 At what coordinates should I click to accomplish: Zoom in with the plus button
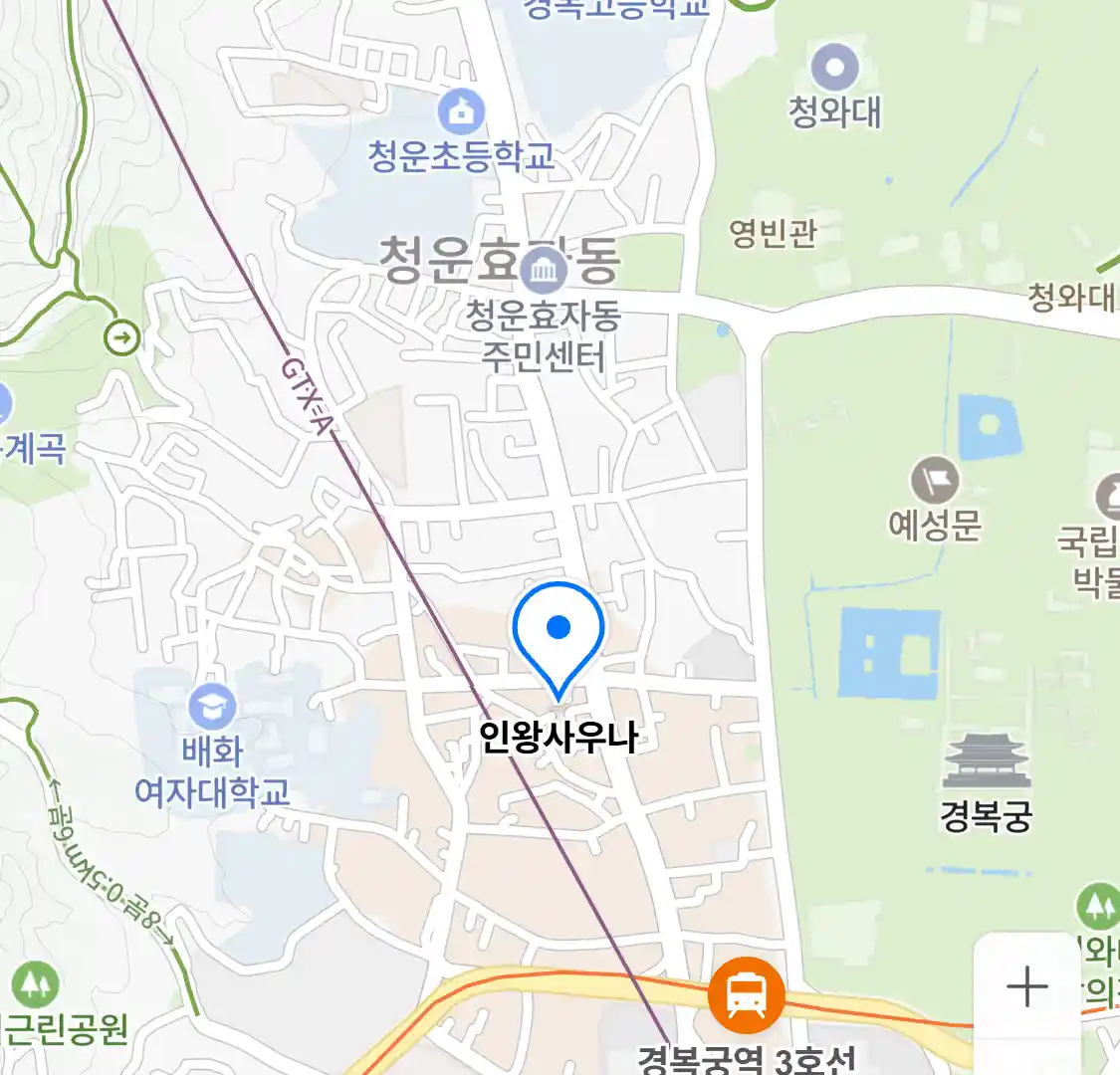click(1026, 987)
